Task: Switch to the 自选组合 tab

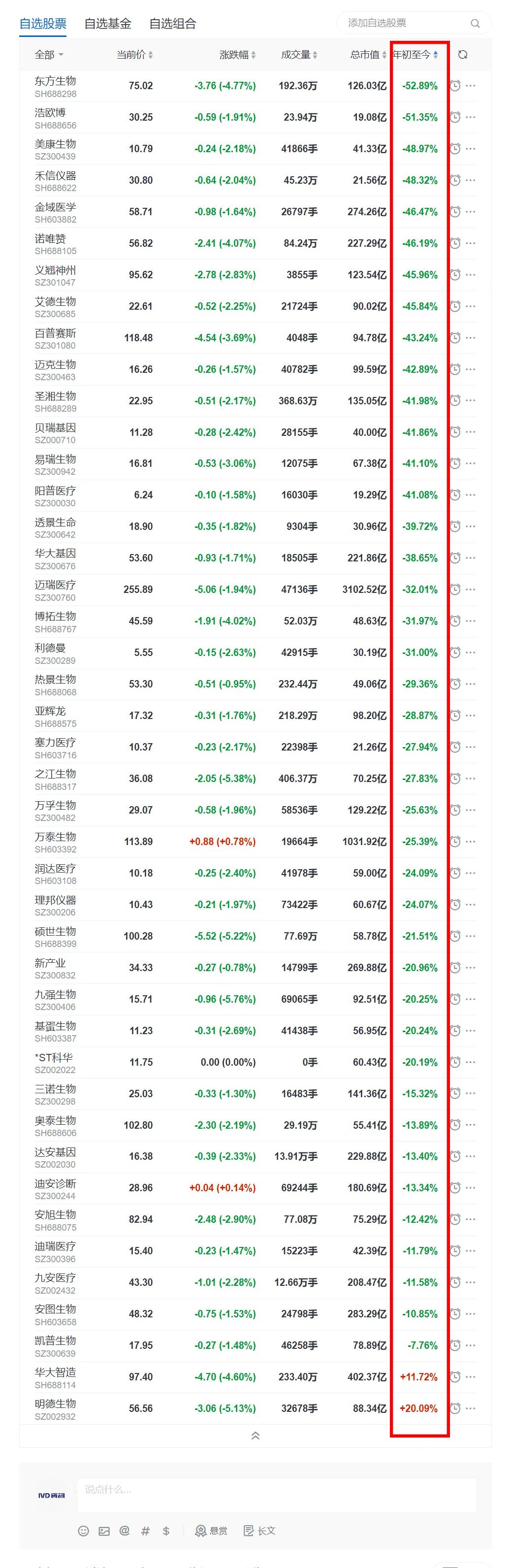Action: point(173,24)
